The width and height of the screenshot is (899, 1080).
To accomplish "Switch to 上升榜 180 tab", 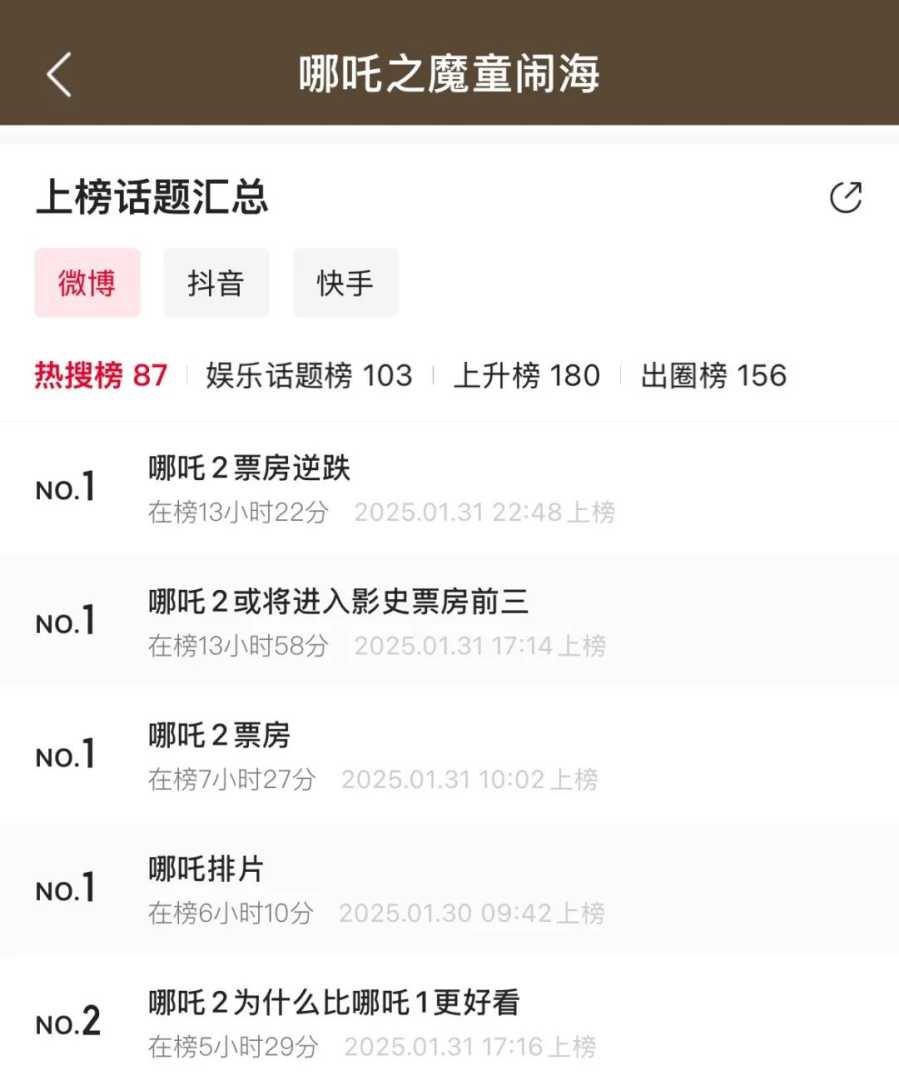I will [x=527, y=376].
